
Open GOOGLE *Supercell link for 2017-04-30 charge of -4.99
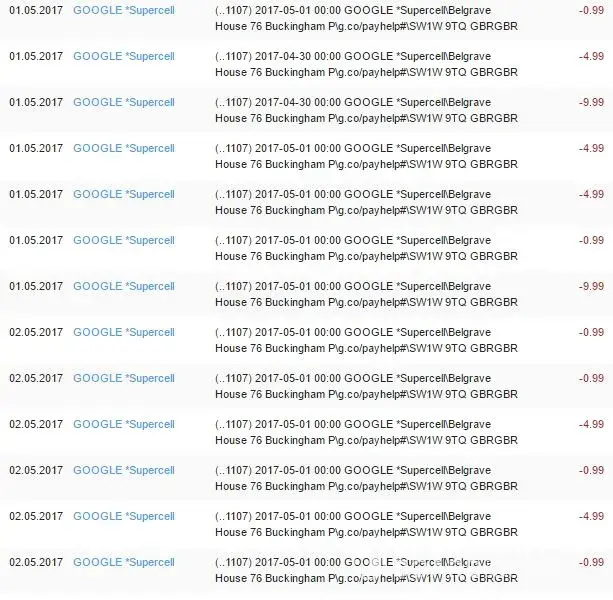(x=123, y=56)
